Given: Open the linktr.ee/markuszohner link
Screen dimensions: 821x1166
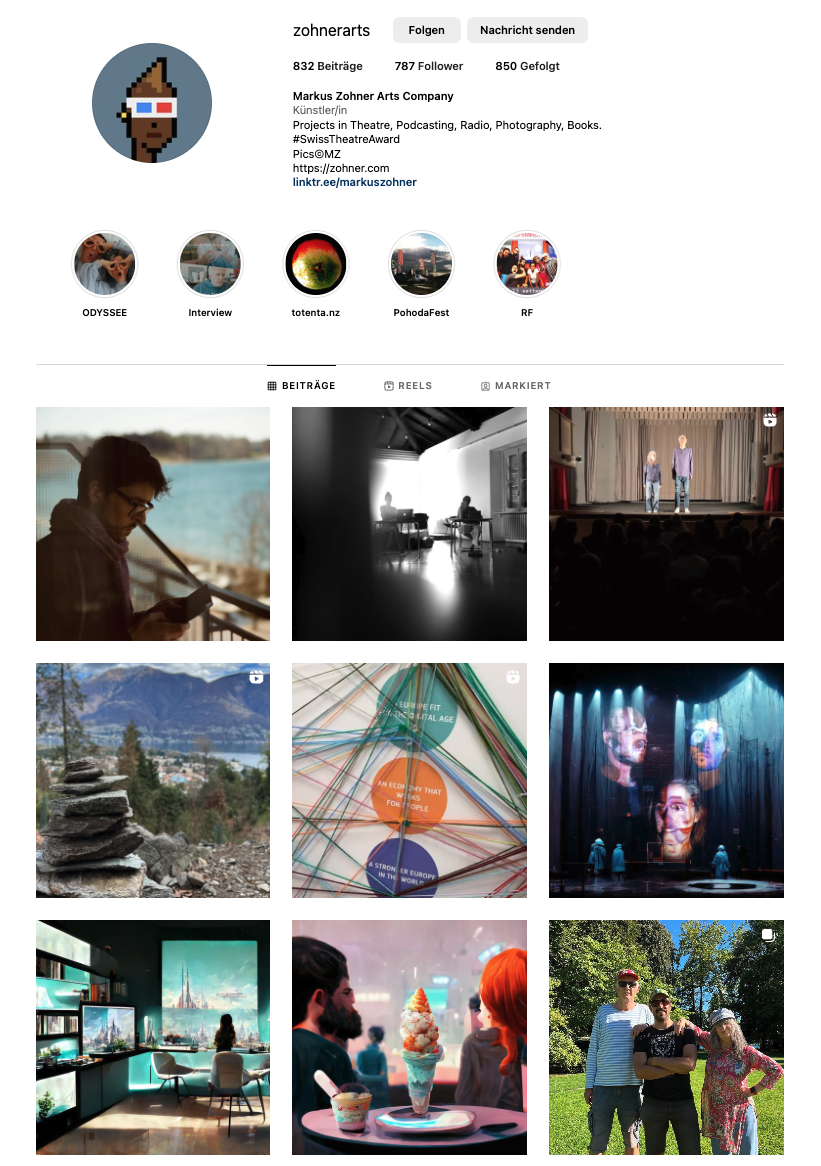Looking at the screenshot, I should [x=354, y=182].
